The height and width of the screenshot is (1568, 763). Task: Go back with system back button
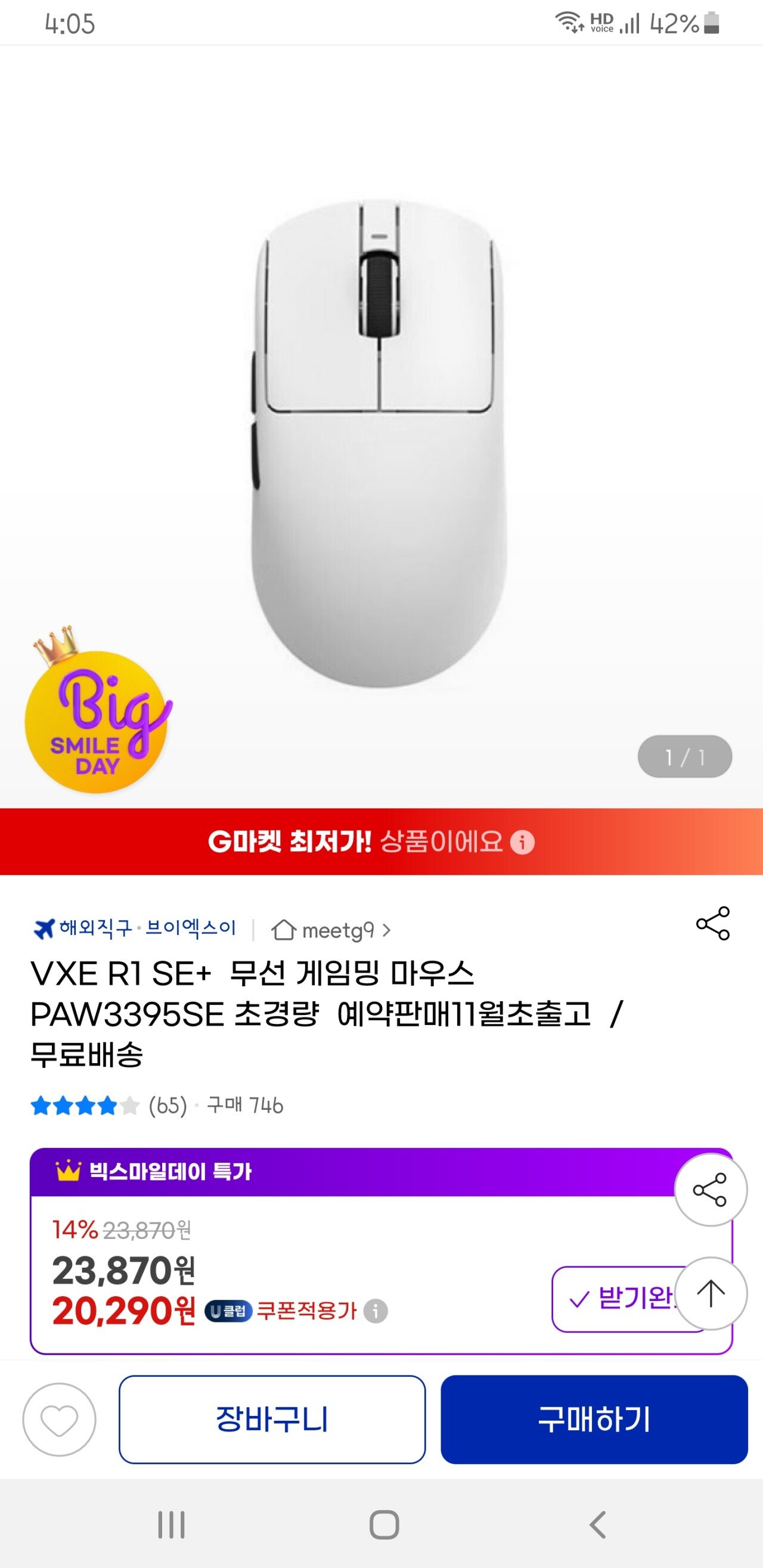click(x=597, y=1524)
